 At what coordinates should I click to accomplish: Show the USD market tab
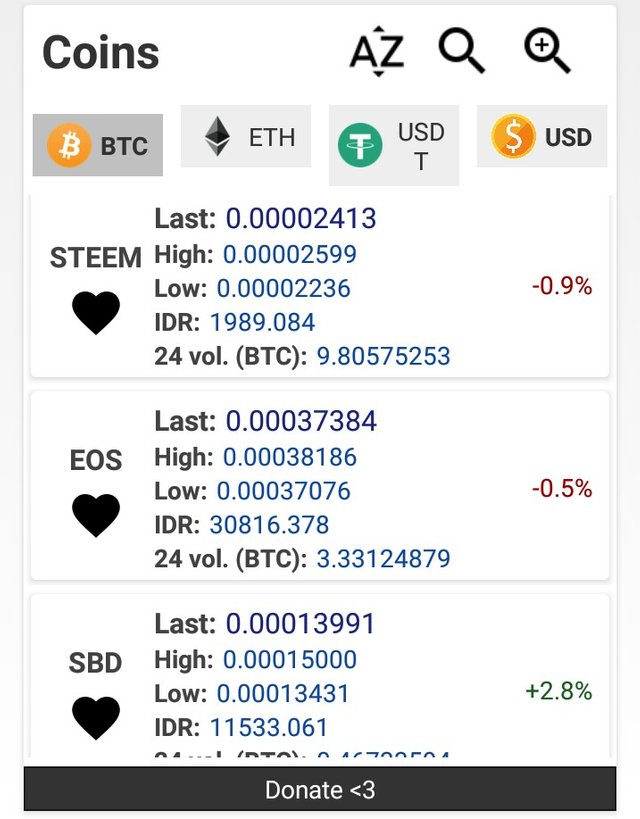click(x=542, y=137)
